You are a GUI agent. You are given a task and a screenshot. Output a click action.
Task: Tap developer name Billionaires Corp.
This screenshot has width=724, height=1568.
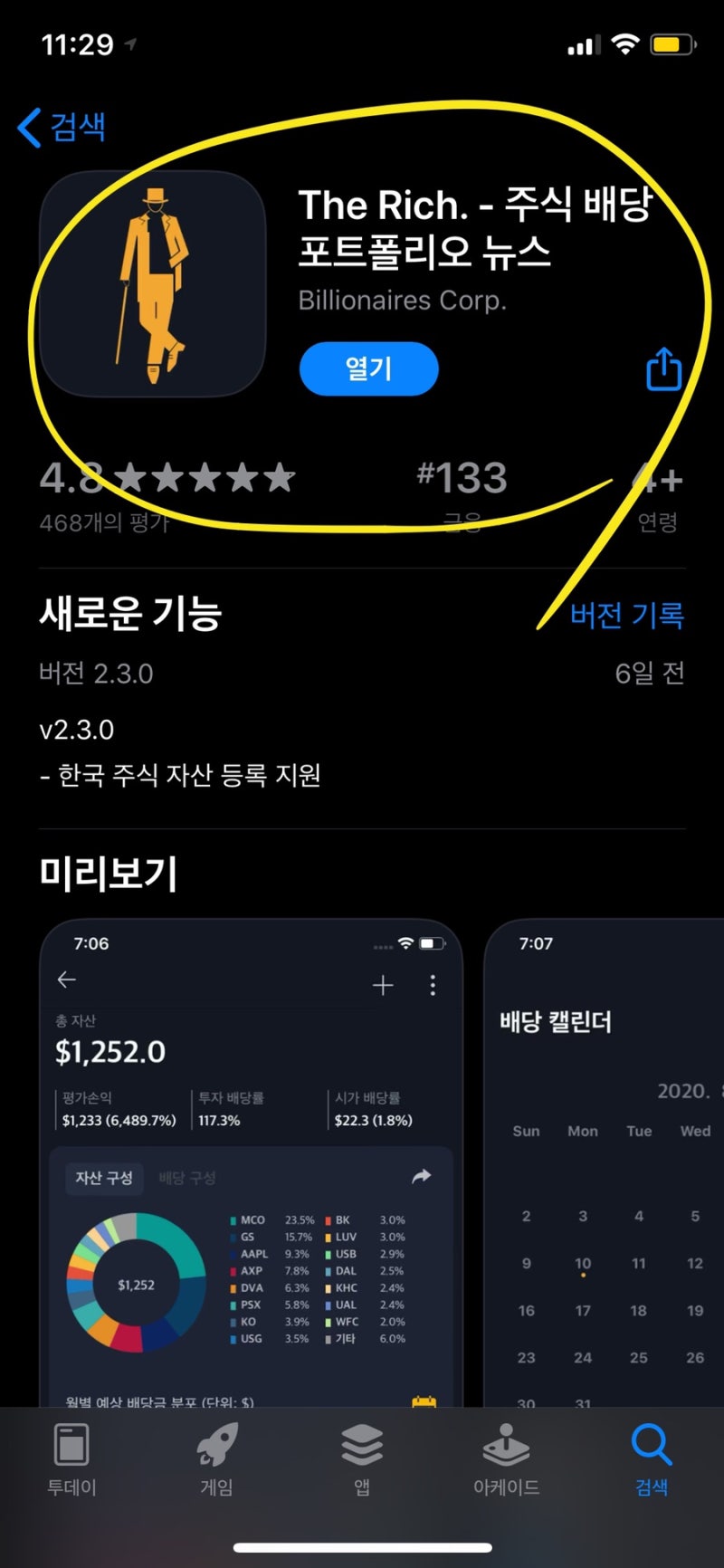coord(402,300)
